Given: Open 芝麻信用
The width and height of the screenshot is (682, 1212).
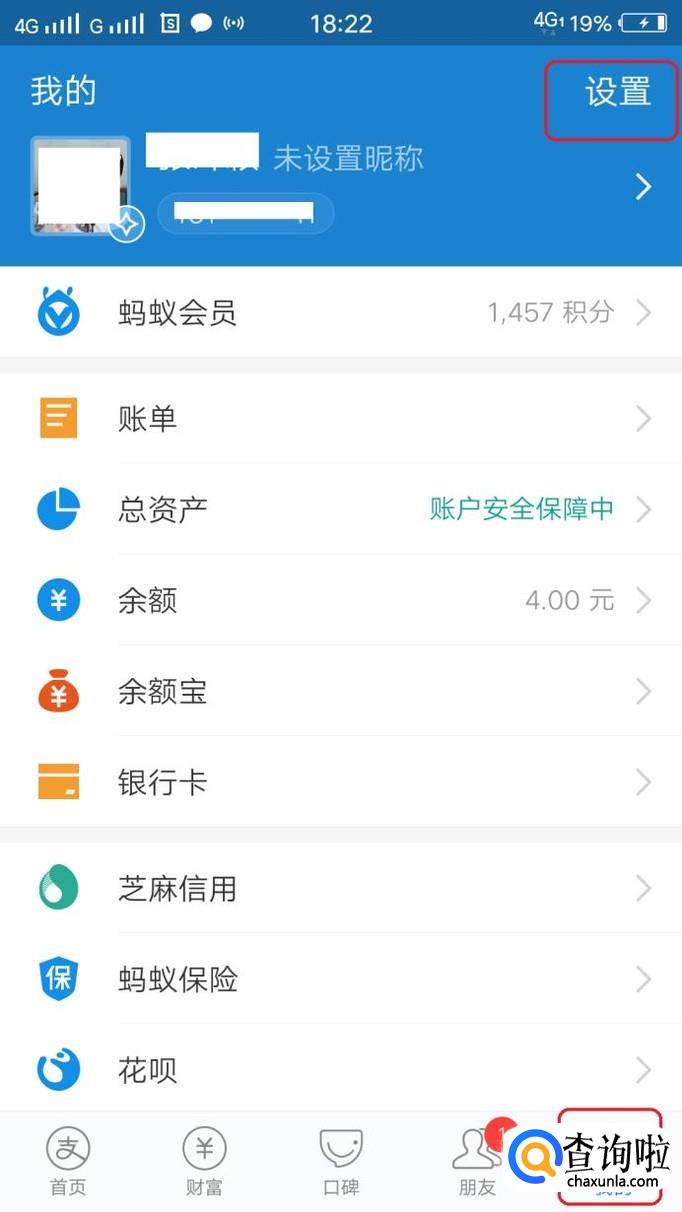Looking at the screenshot, I should click(341, 888).
